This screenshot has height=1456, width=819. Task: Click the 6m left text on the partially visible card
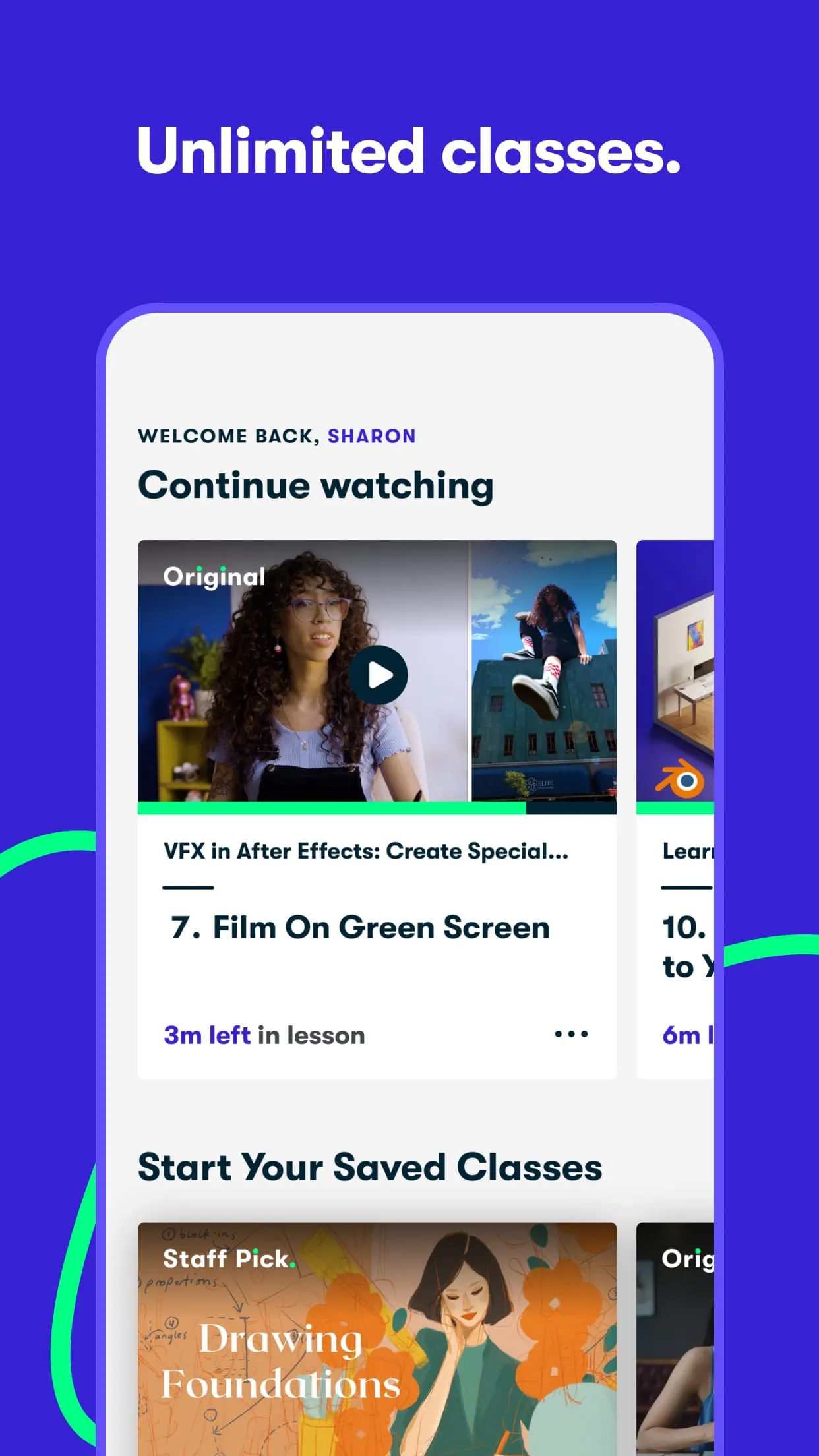pos(686,1036)
